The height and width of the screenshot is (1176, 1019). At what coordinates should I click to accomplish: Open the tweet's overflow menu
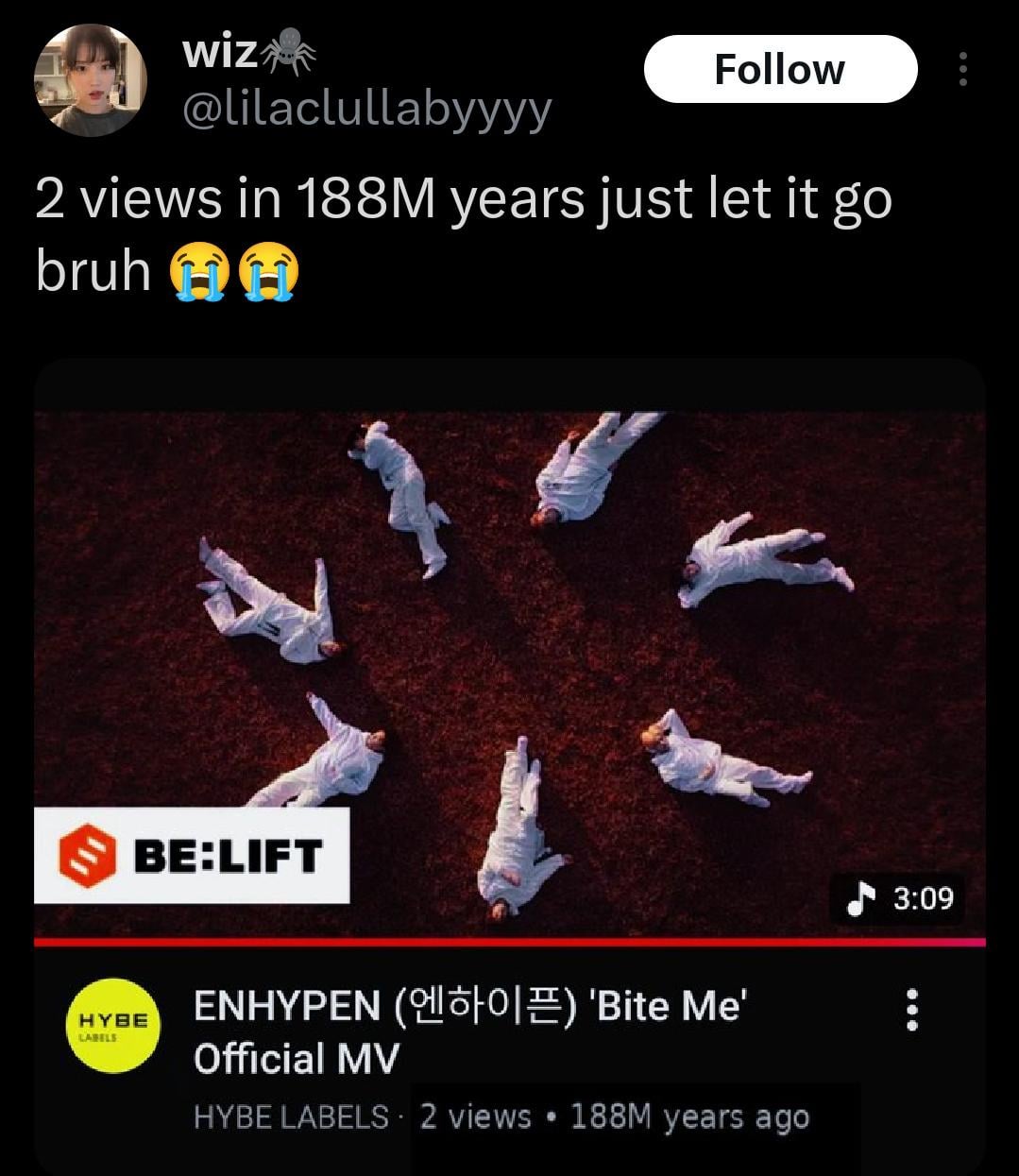962,69
